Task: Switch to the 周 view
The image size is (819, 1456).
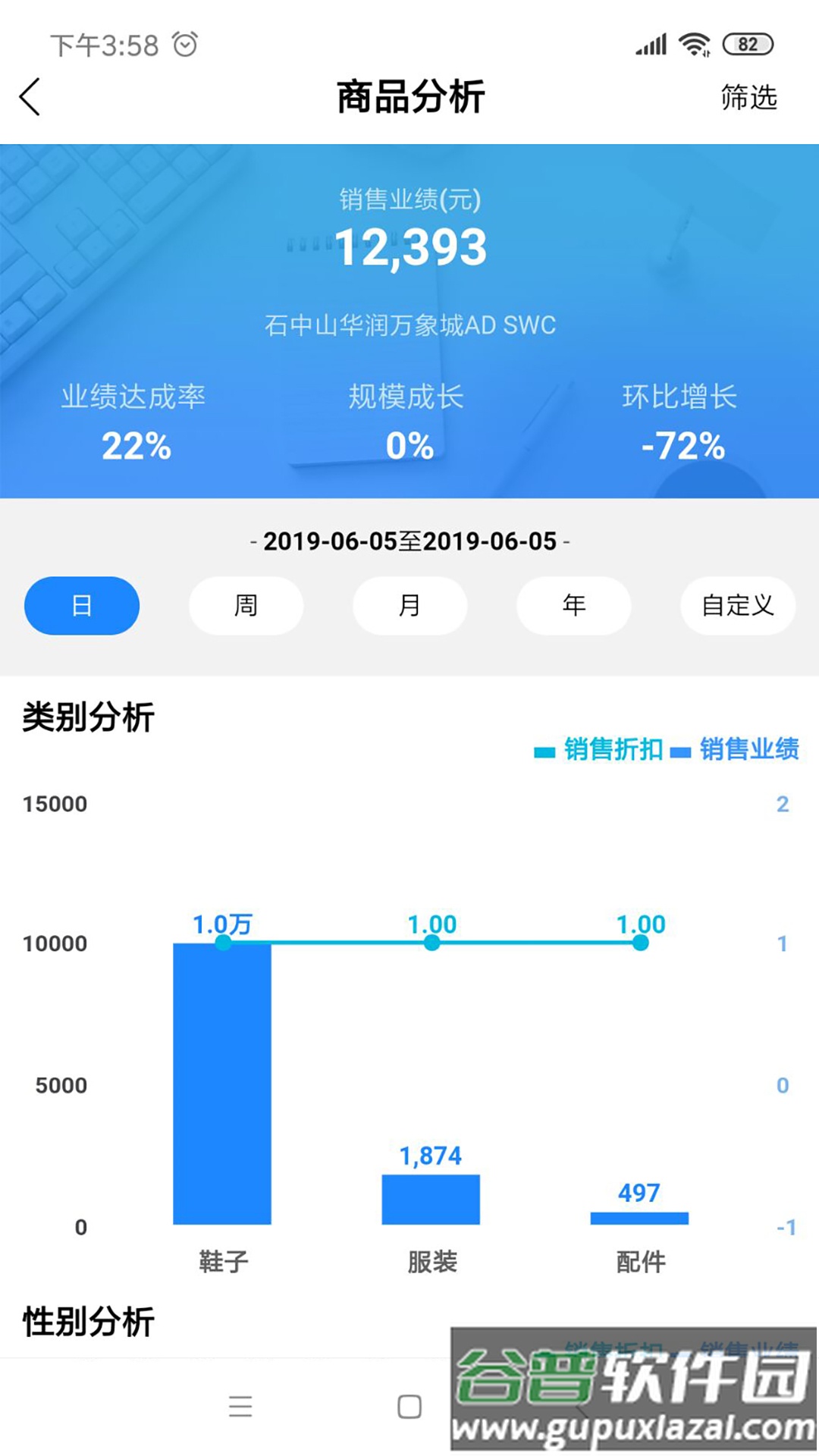Action: (x=245, y=605)
